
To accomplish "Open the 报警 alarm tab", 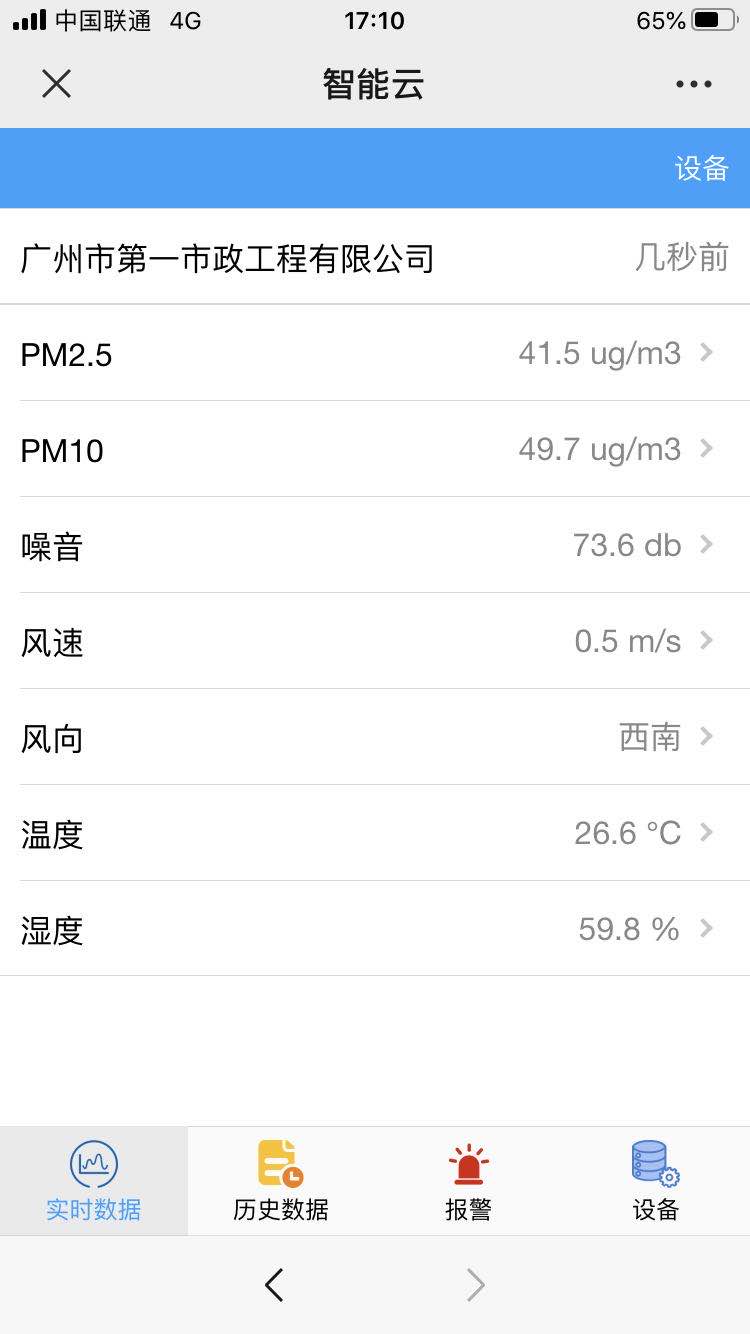I will (468, 1181).
